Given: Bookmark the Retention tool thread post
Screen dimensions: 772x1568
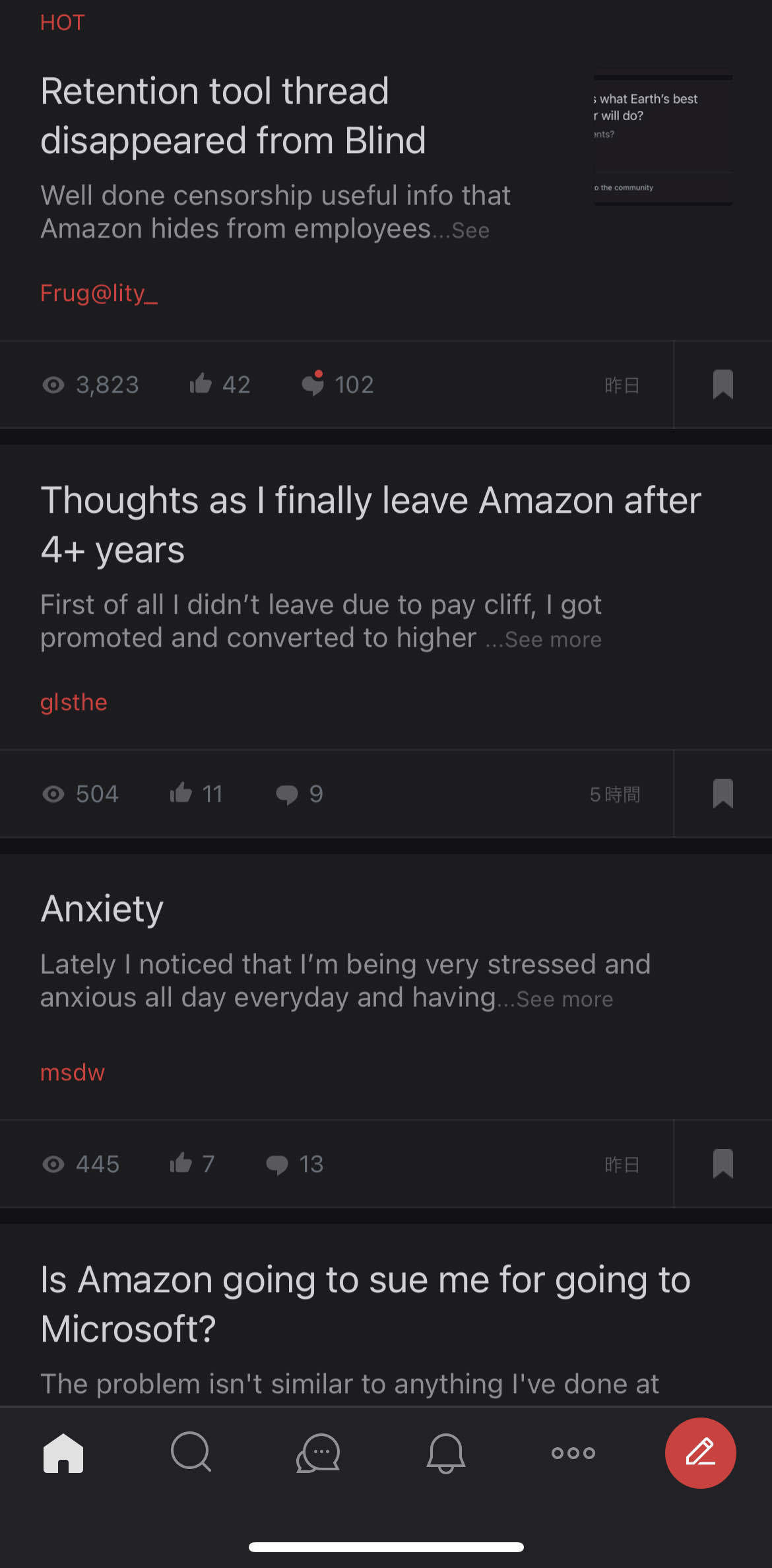Looking at the screenshot, I should tap(723, 385).
